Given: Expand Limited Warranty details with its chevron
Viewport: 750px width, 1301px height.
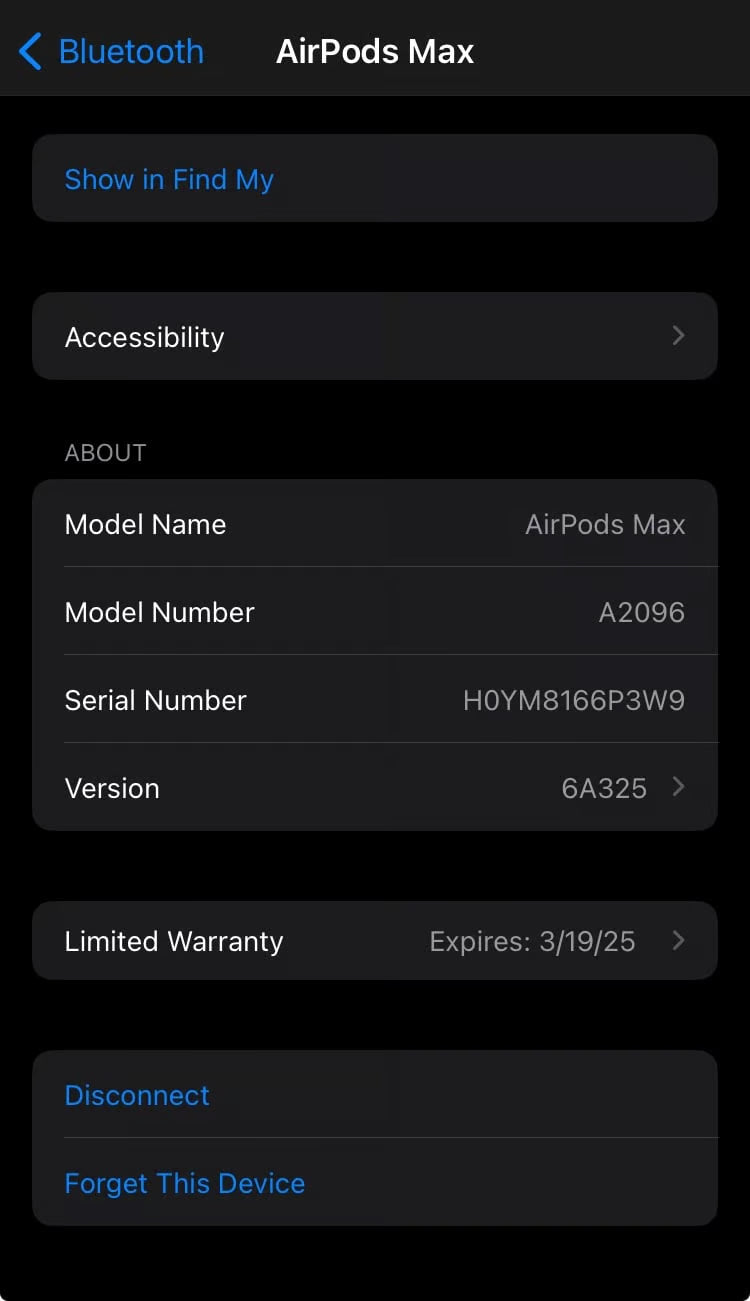Looking at the screenshot, I should 679,940.
